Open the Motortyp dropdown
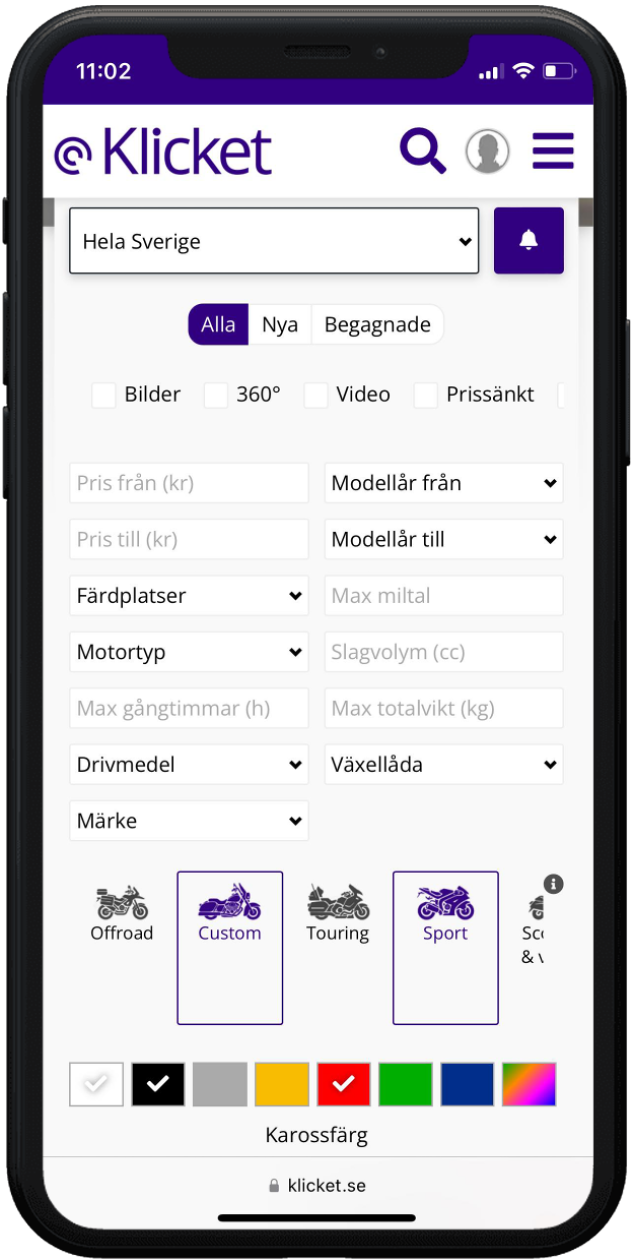Viewport: 632px width, 1260px height. tap(189, 652)
